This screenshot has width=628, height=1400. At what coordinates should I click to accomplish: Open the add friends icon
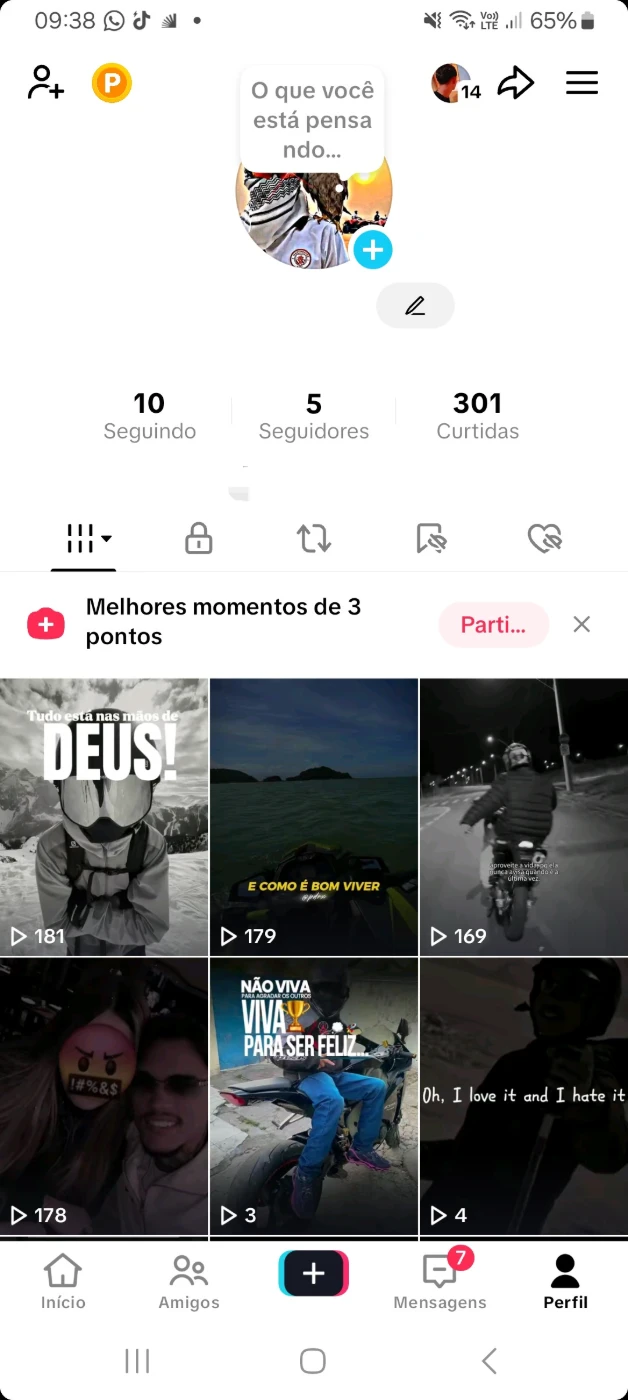point(46,83)
